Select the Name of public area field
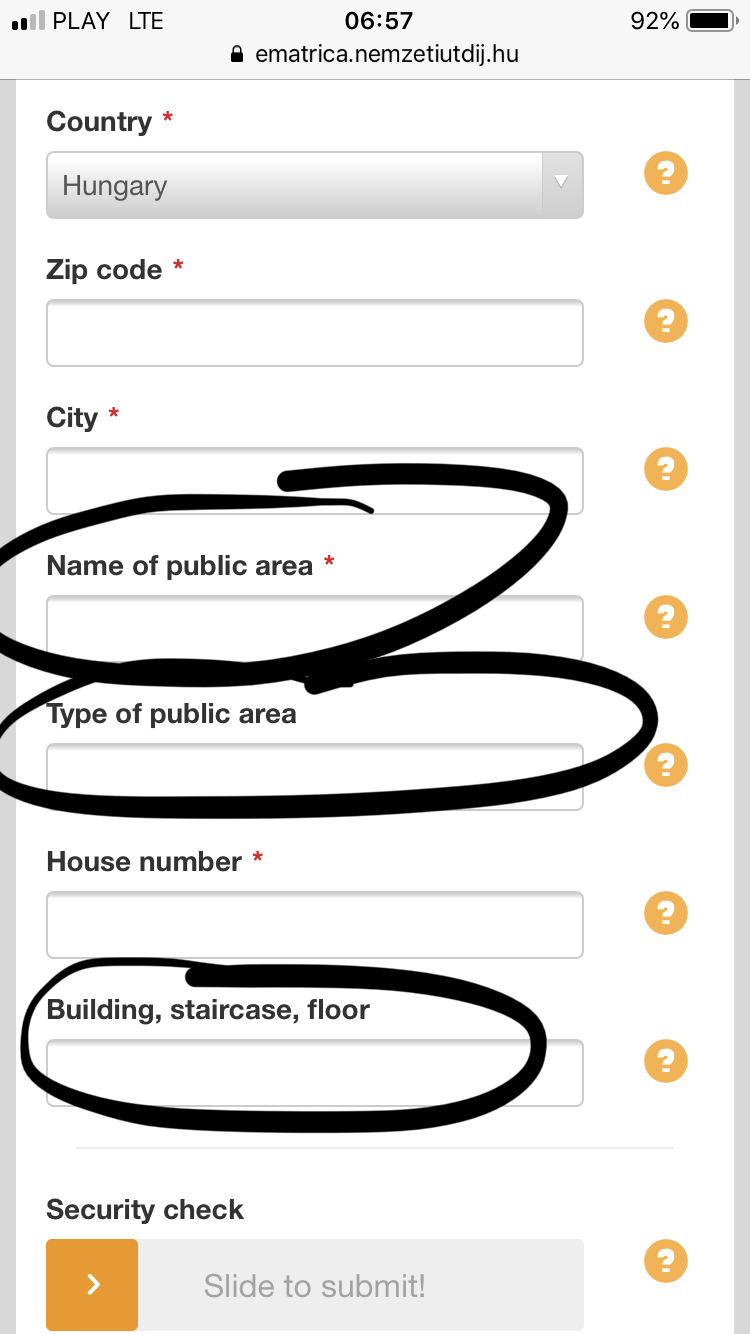The image size is (750, 1334). tap(314, 628)
